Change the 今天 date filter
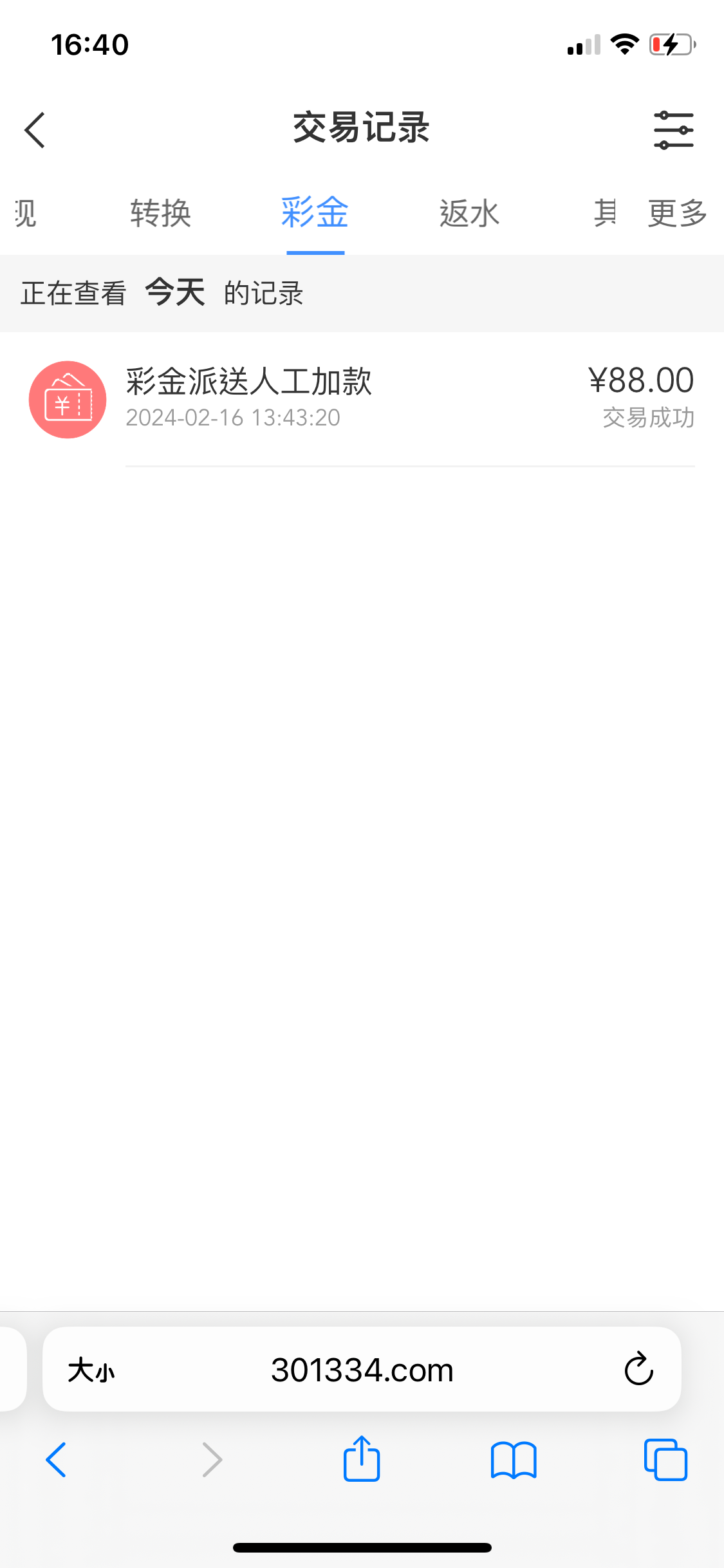724x1568 pixels. (x=175, y=293)
